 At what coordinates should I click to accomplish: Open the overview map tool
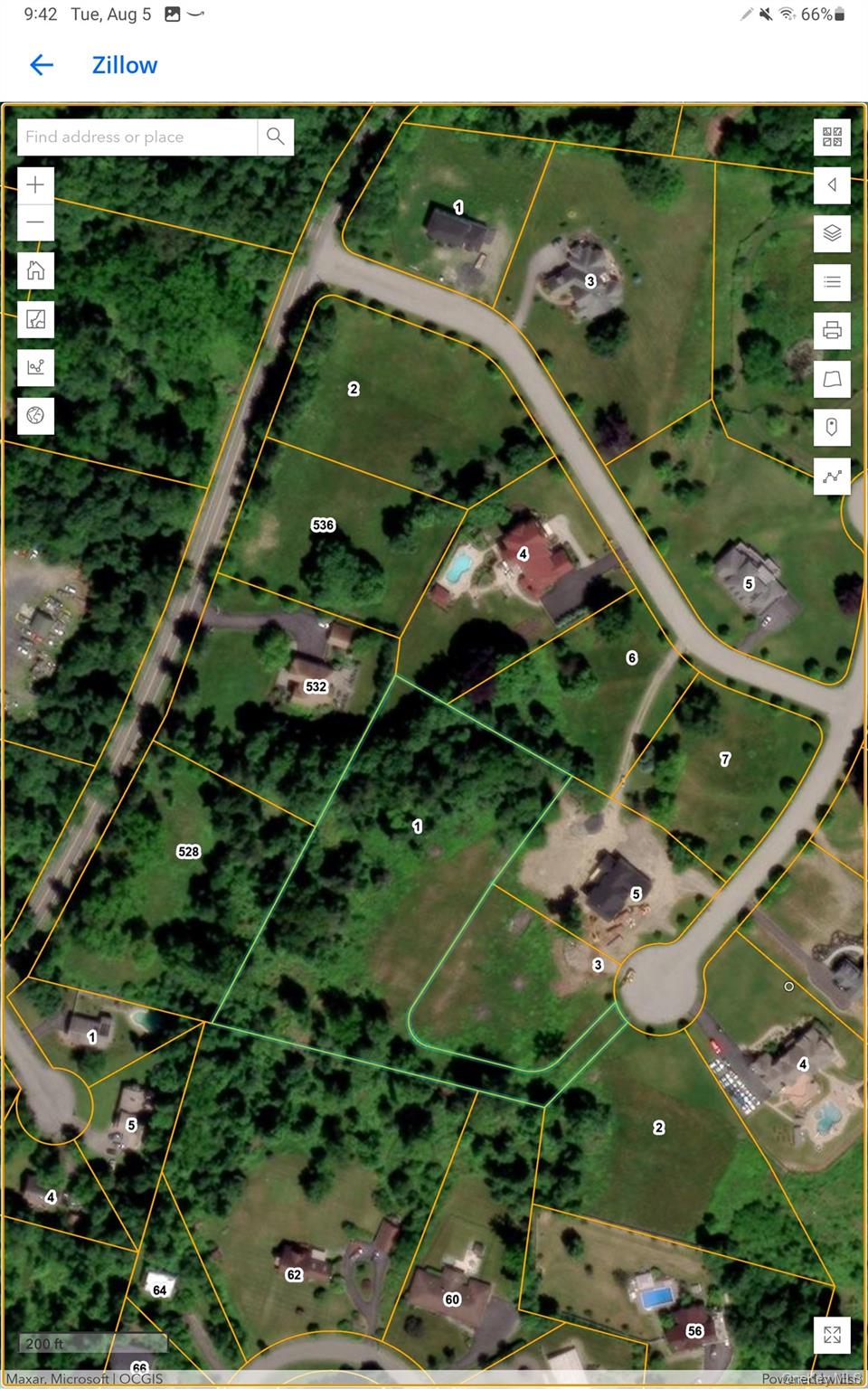[x=35, y=319]
